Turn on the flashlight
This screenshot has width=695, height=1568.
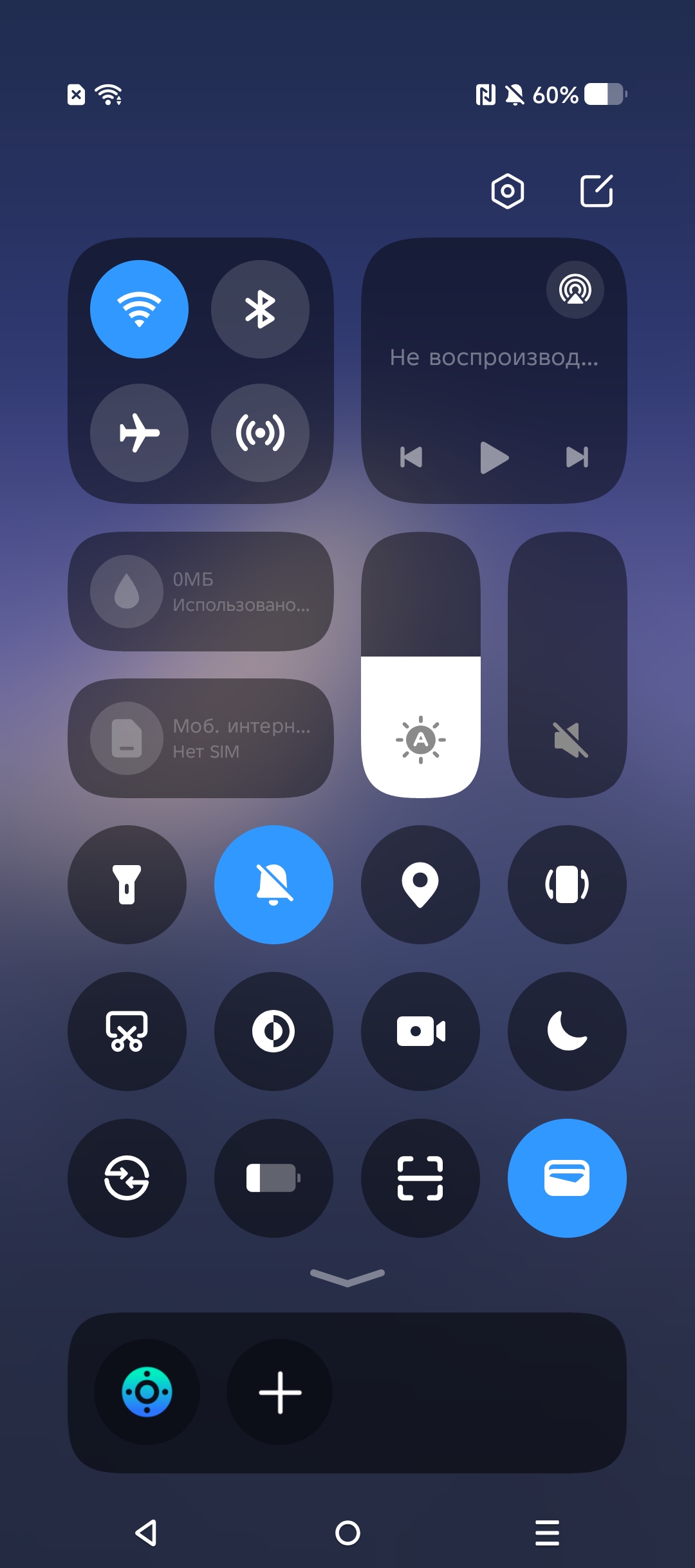127,885
